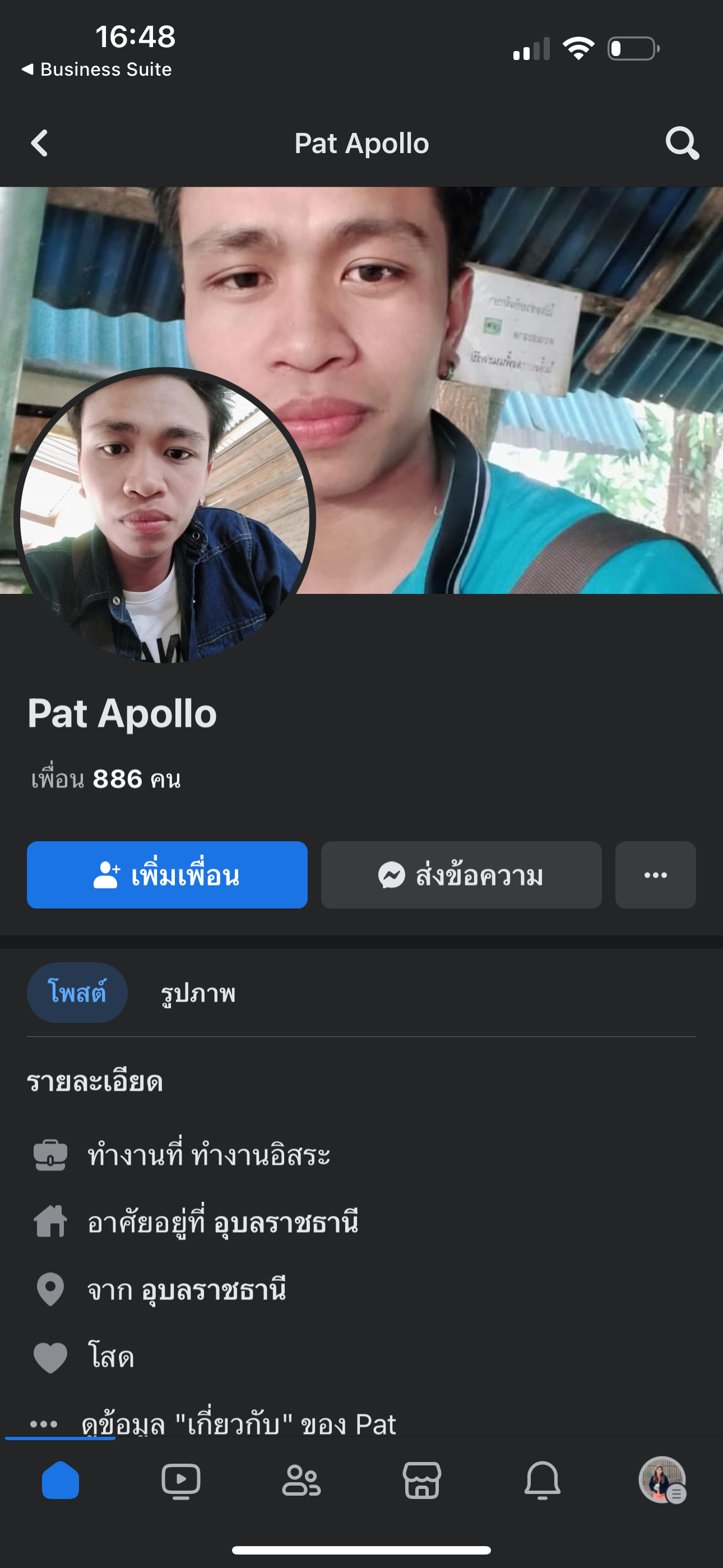Open current city อุบลราชธานี in อาศัยอยู่ที่ row
This screenshot has width=723, height=1568.
pos(286,1222)
